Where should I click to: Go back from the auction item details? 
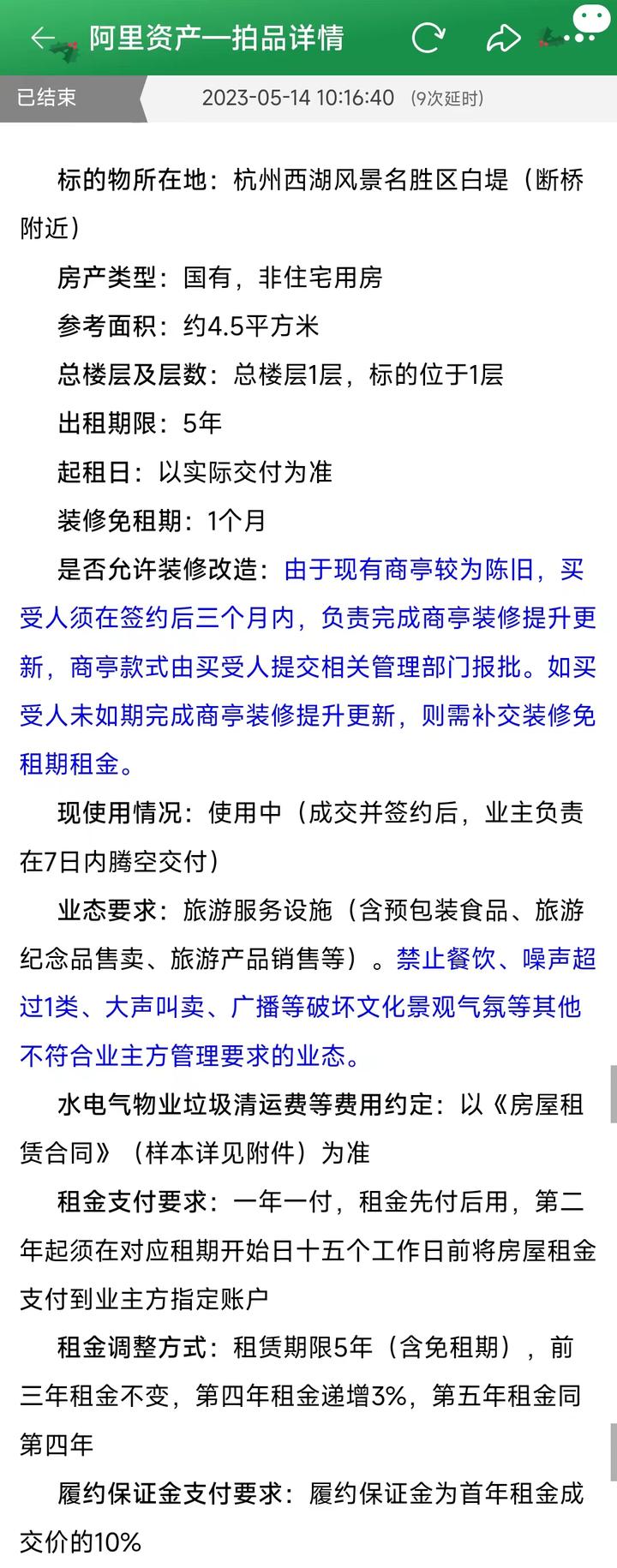click(41, 38)
